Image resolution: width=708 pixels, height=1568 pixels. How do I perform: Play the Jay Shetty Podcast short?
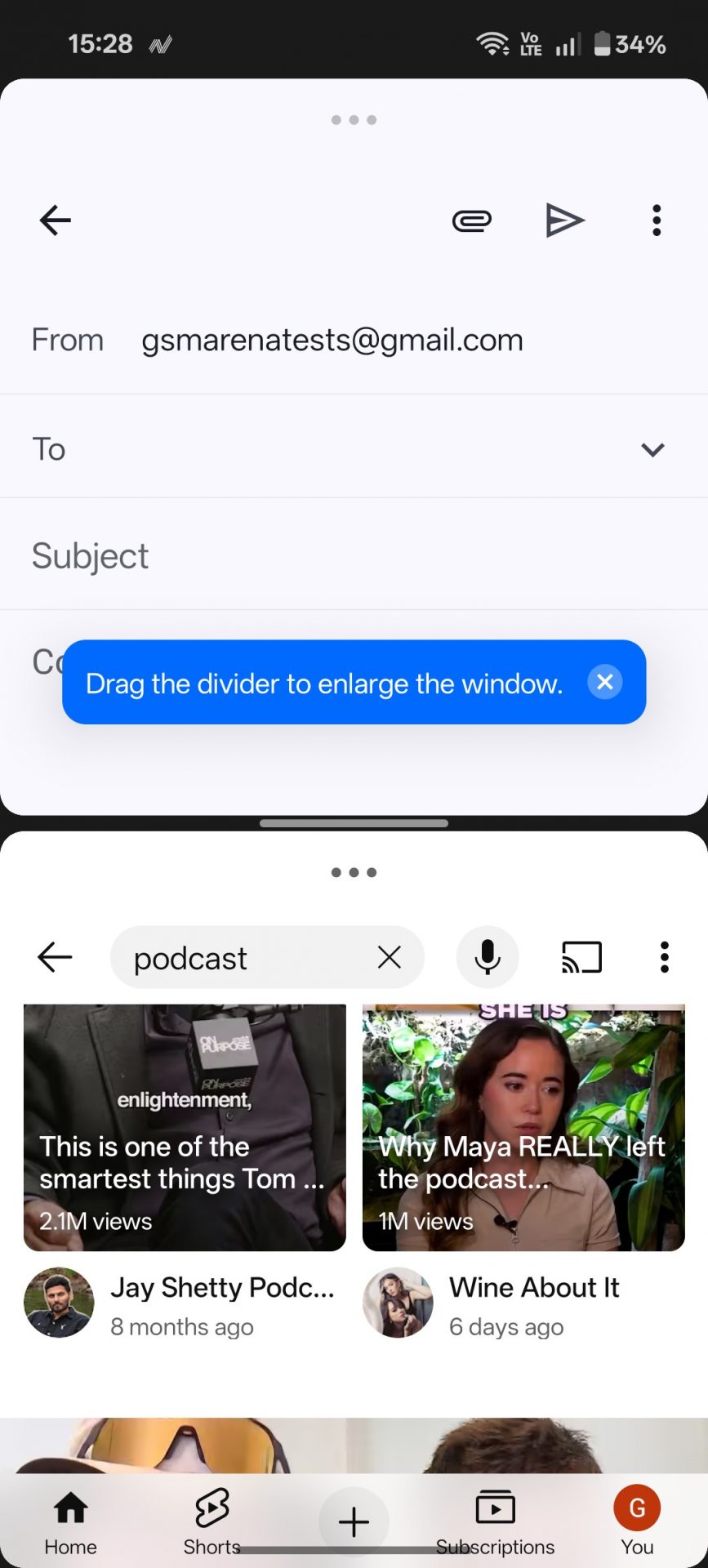[x=185, y=1127]
